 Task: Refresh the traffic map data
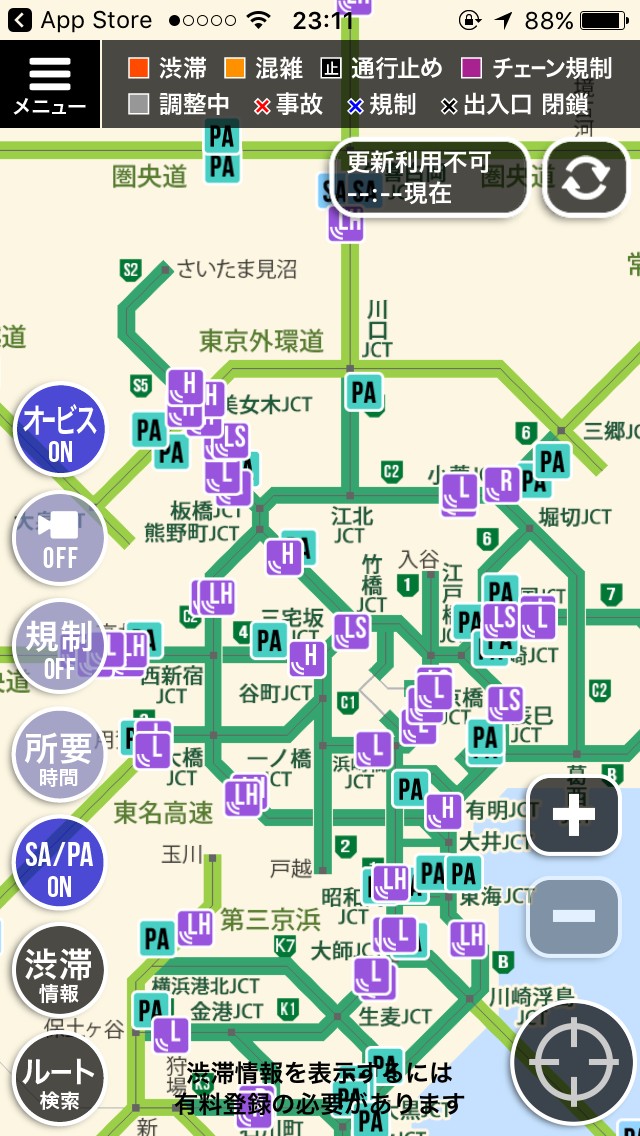pos(585,179)
